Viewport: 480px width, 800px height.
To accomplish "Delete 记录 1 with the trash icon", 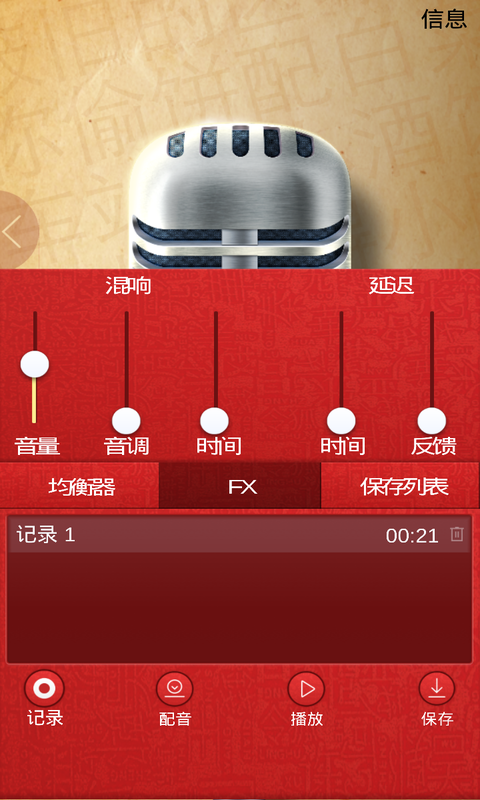I will [x=457, y=534].
